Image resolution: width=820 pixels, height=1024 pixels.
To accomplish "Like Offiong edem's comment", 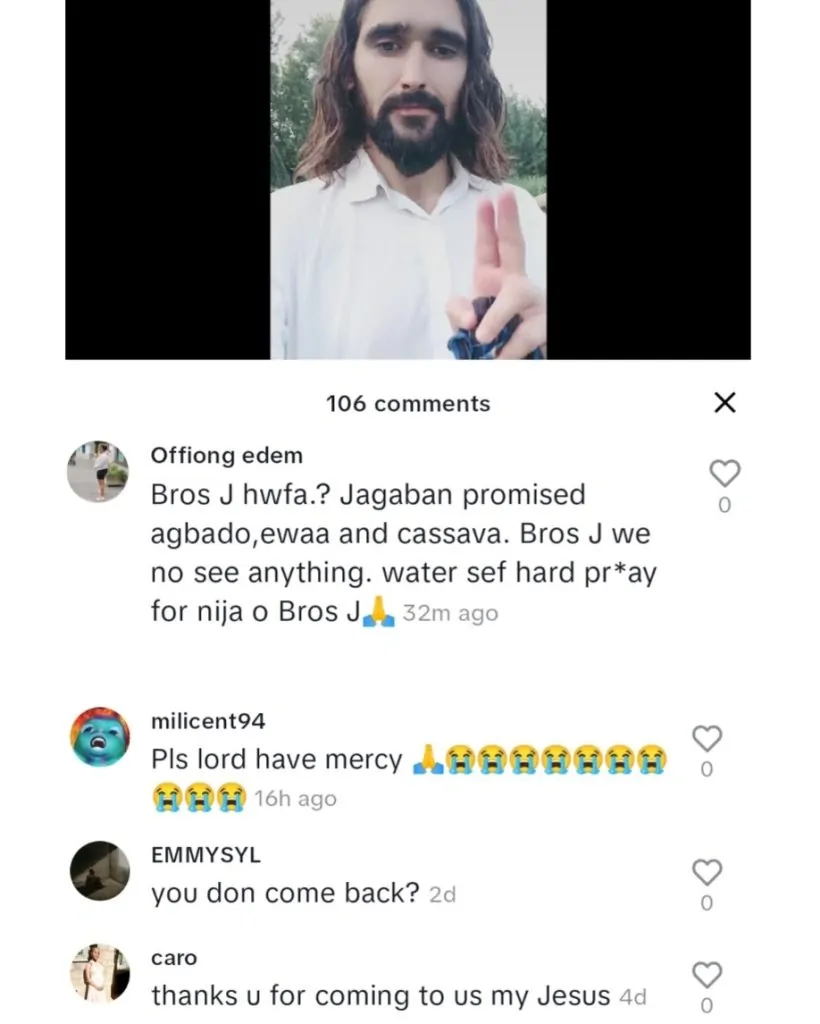I will 724,473.
